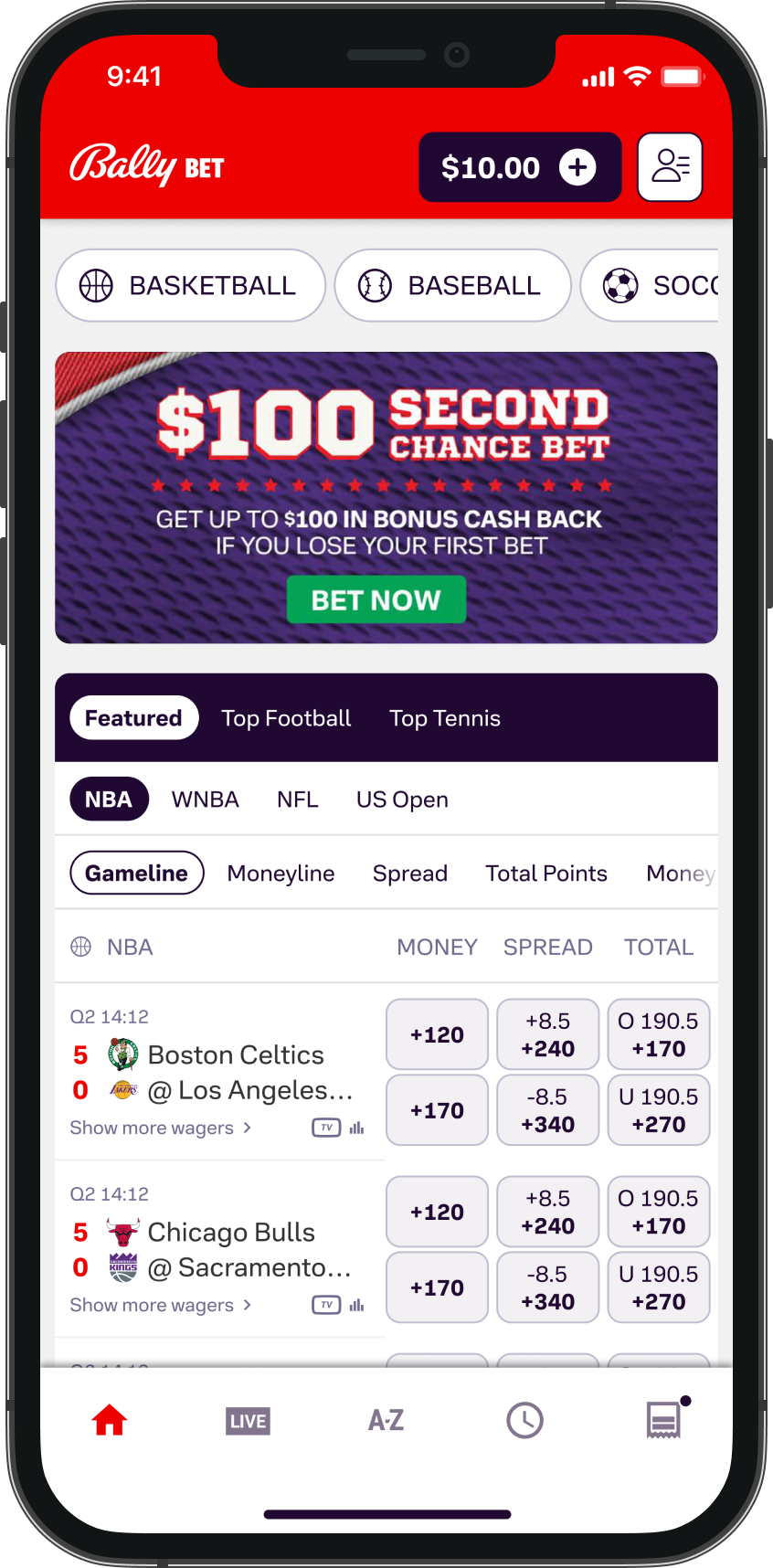The height and width of the screenshot is (1568, 773).
Task: Pick O 190.5 total in the Bulls game
Action: pyautogui.click(x=658, y=1212)
